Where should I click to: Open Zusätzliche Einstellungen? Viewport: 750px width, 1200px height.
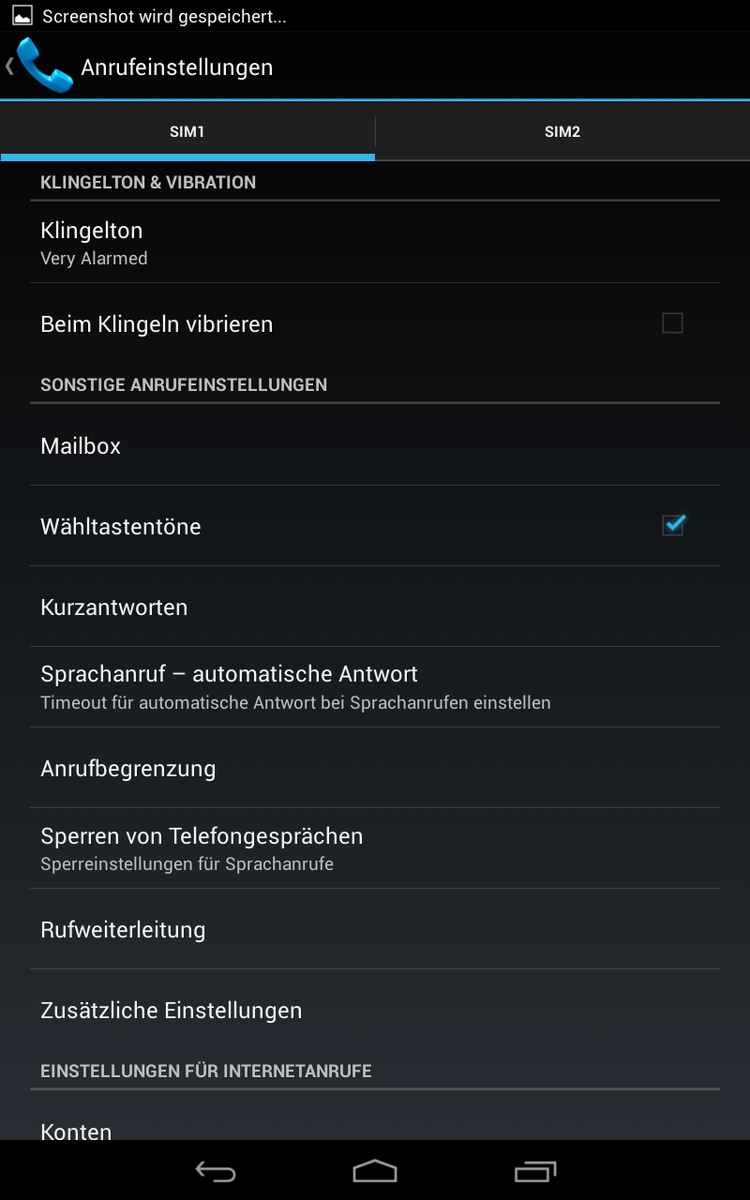[375, 1010]
